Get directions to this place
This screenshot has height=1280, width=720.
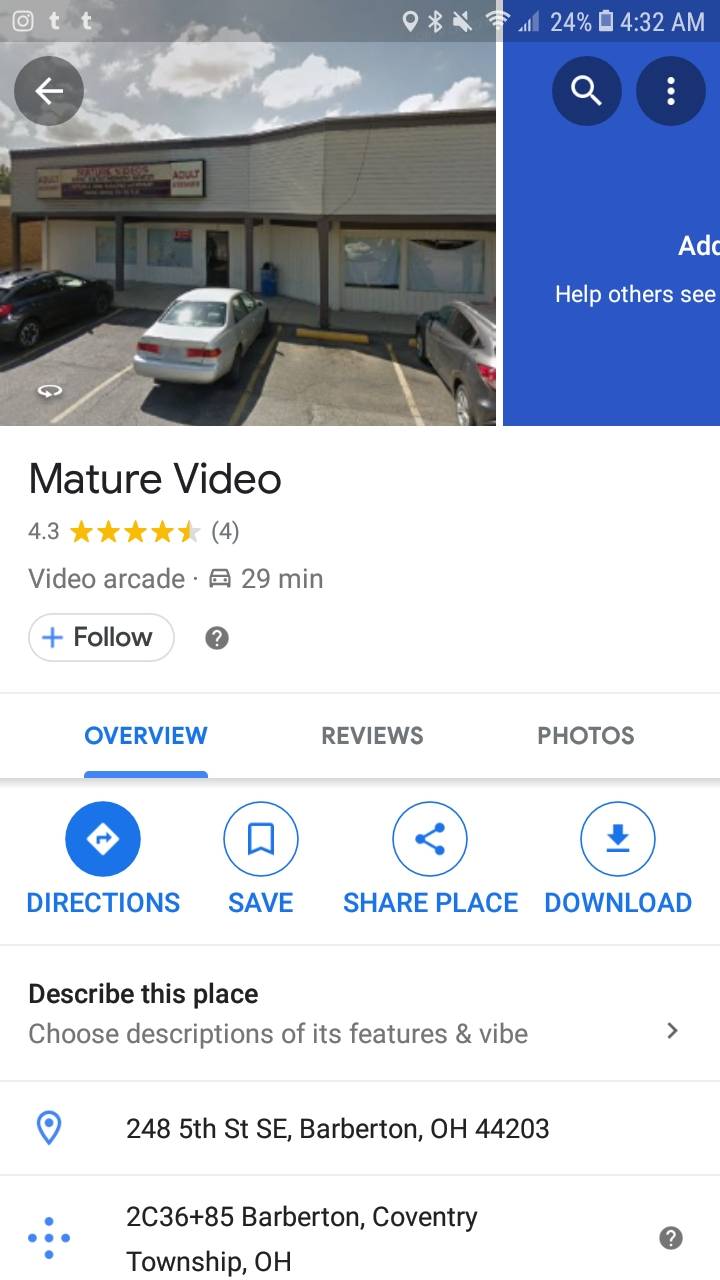[103, 860]
